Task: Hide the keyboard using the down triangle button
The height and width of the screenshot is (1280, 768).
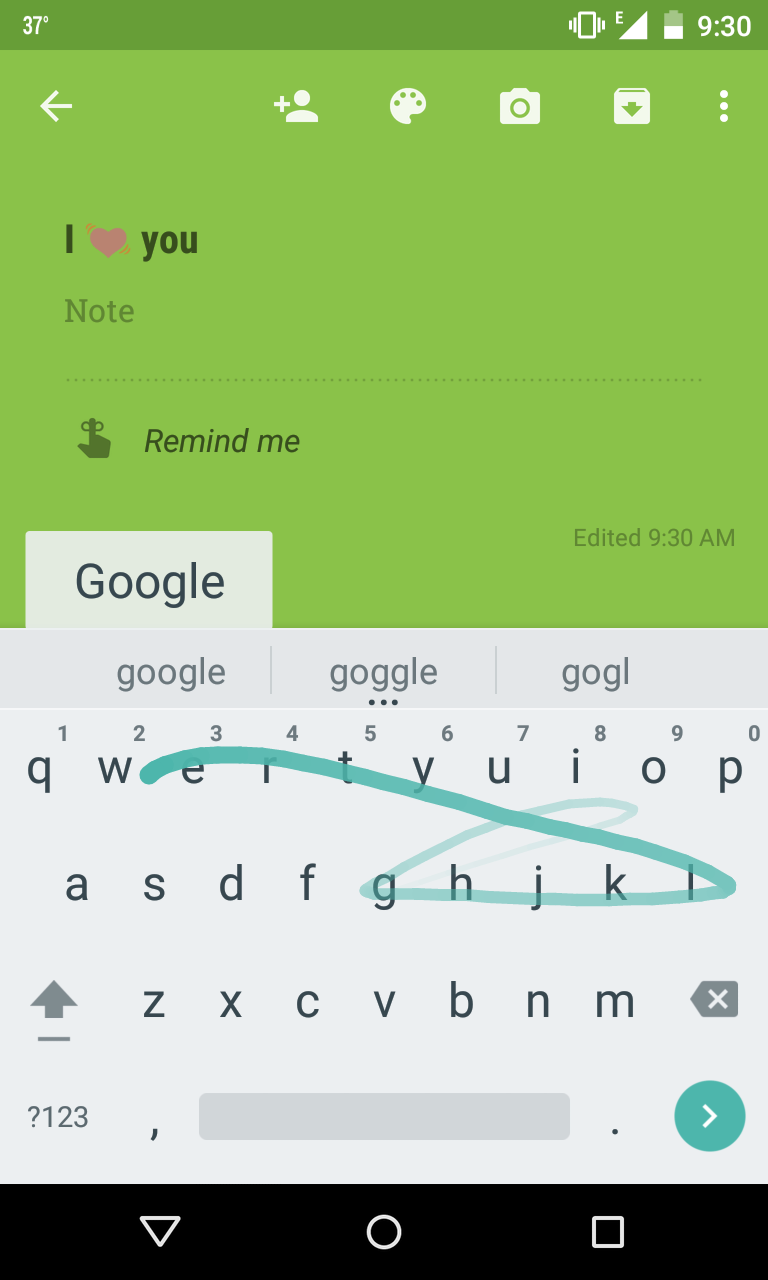Action: pos(160,1232)
